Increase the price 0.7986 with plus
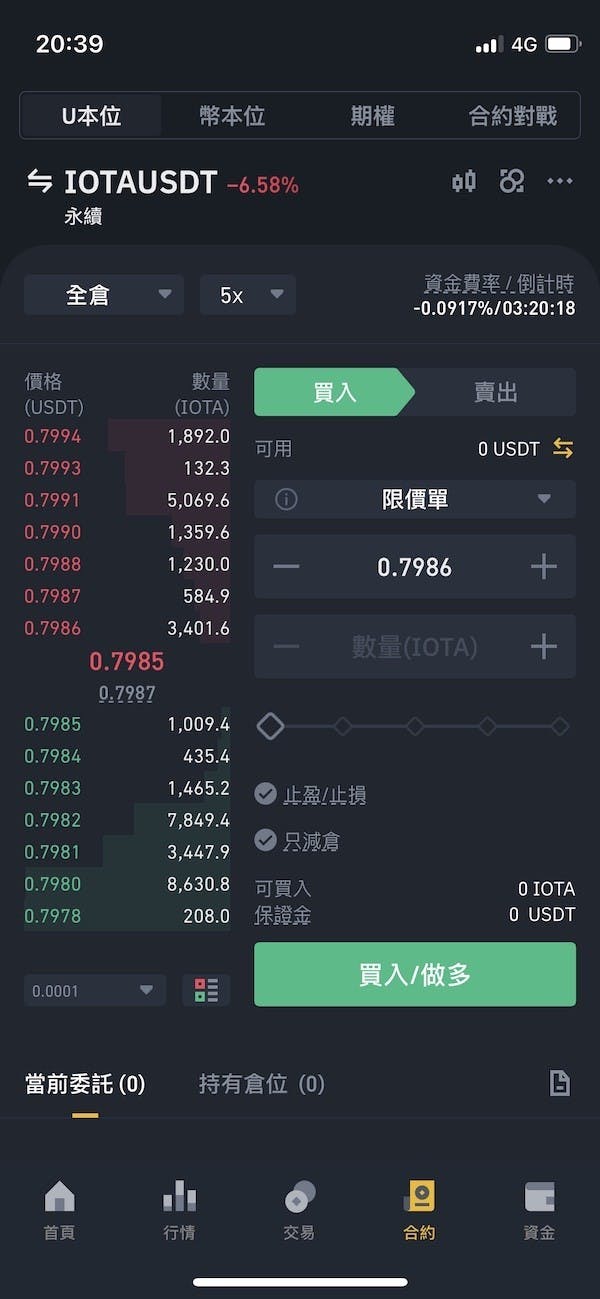This screenshot has width=600, height=1299. (x=543, y=567)
